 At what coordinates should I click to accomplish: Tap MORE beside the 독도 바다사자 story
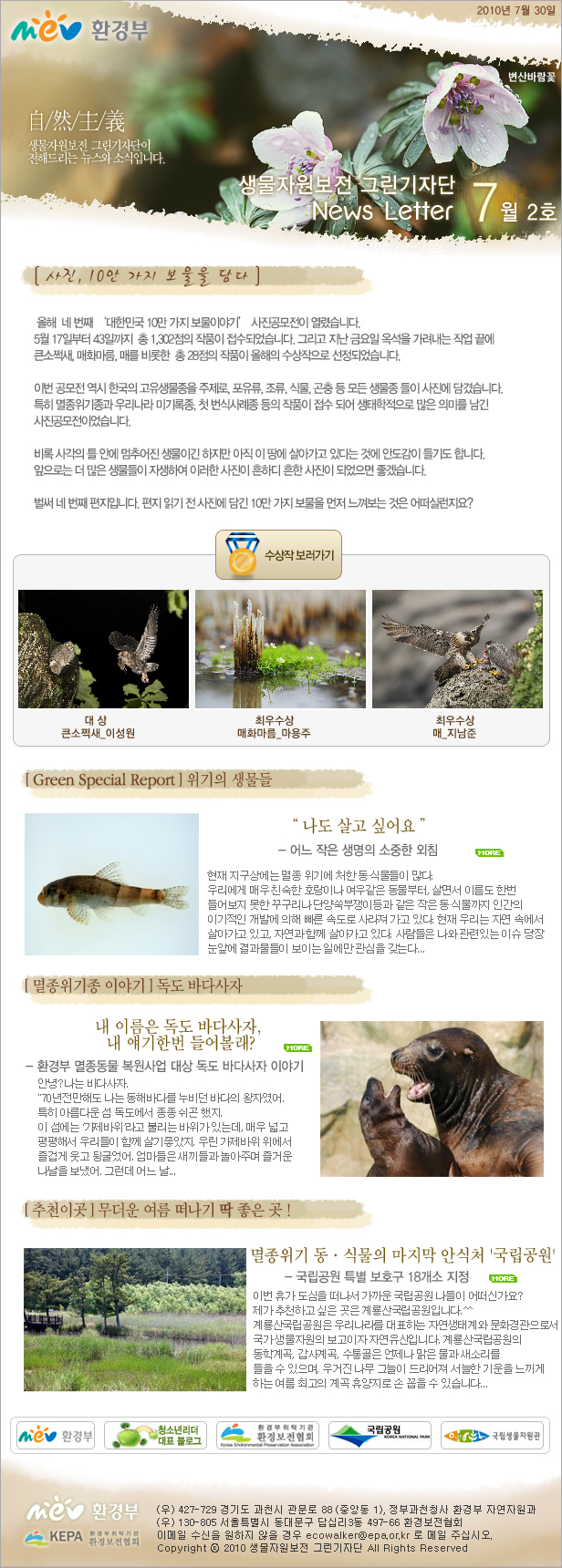pyautogui.click(x=297, y=1047)
